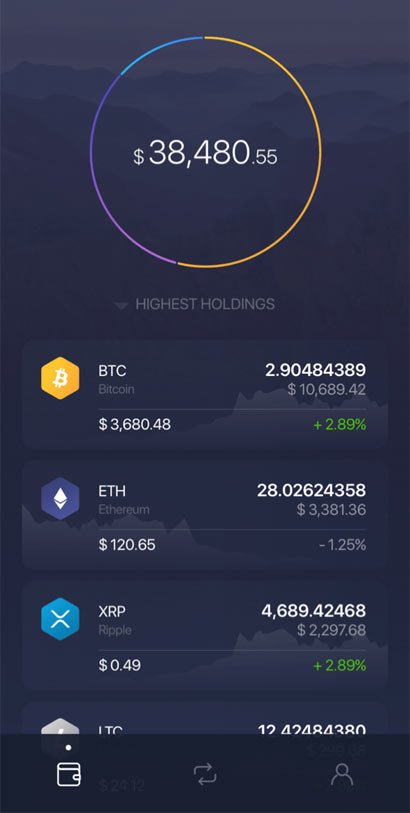Open the Highest Holdings sort dropdown

195,304
